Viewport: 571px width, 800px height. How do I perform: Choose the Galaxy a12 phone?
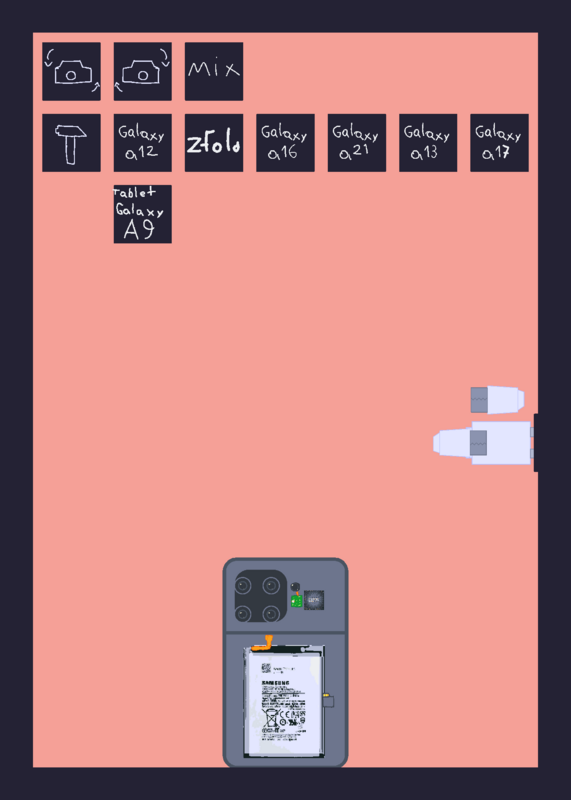[143, 143]
